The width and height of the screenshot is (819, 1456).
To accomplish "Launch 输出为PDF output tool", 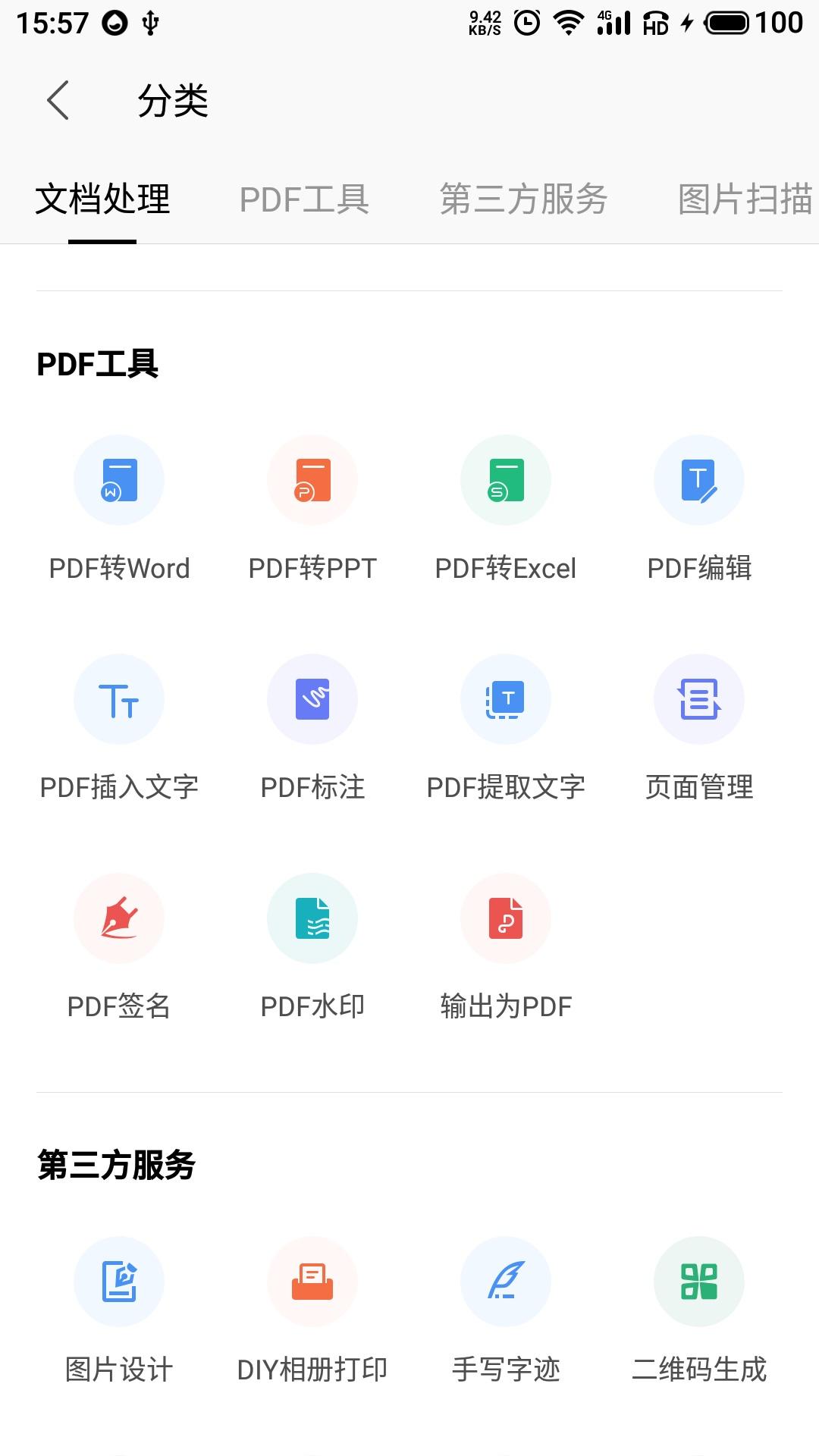I will point(506,946).
